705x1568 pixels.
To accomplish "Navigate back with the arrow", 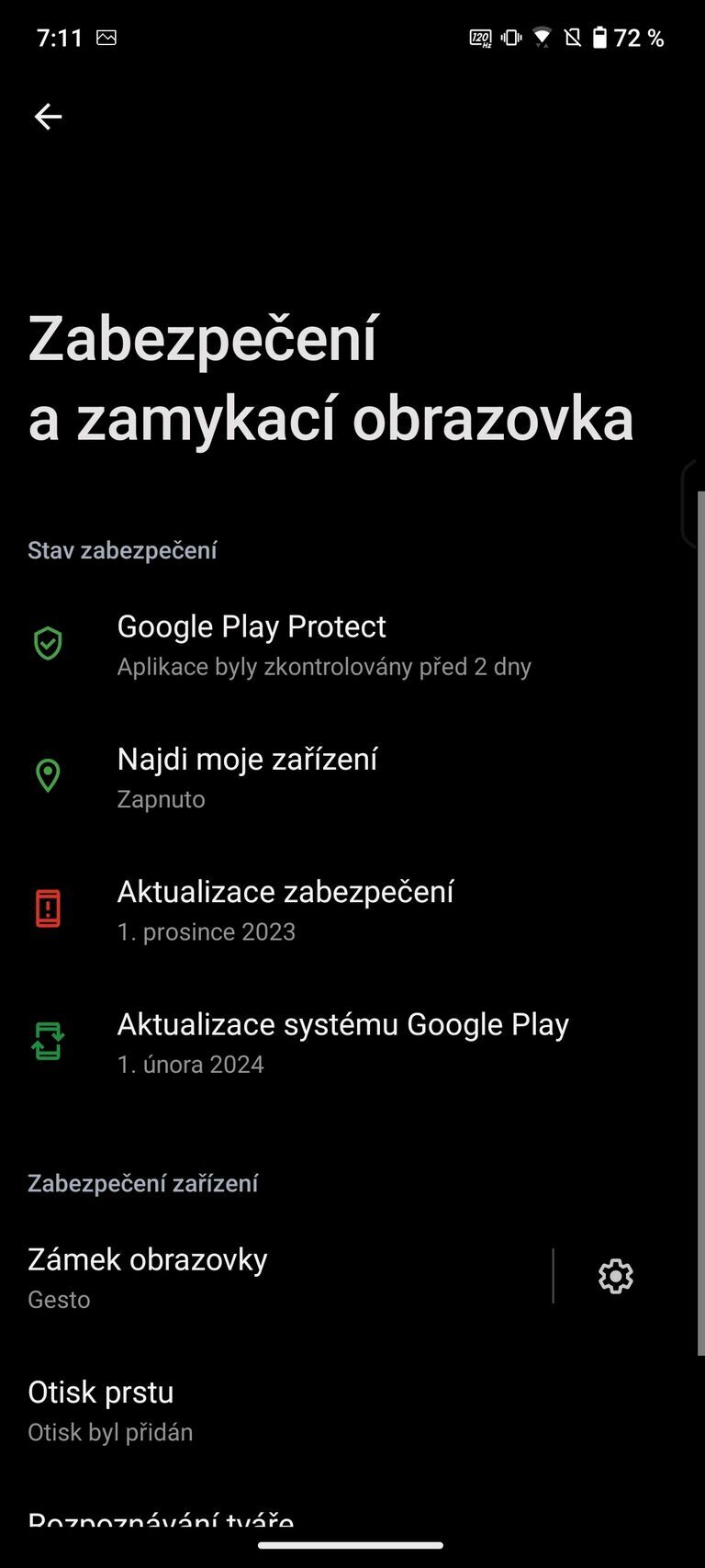I will point(48,116).
